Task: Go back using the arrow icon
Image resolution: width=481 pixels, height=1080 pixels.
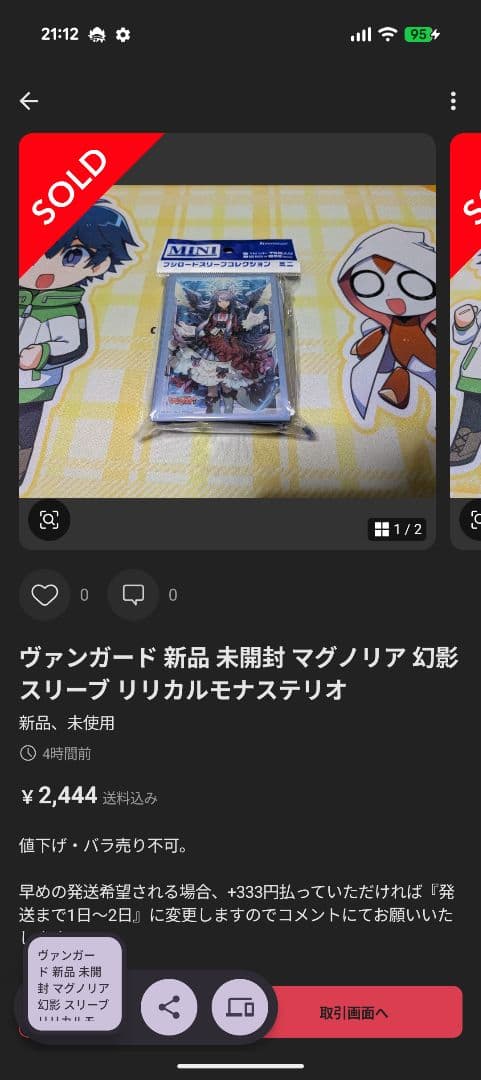Action: [29, 101]
